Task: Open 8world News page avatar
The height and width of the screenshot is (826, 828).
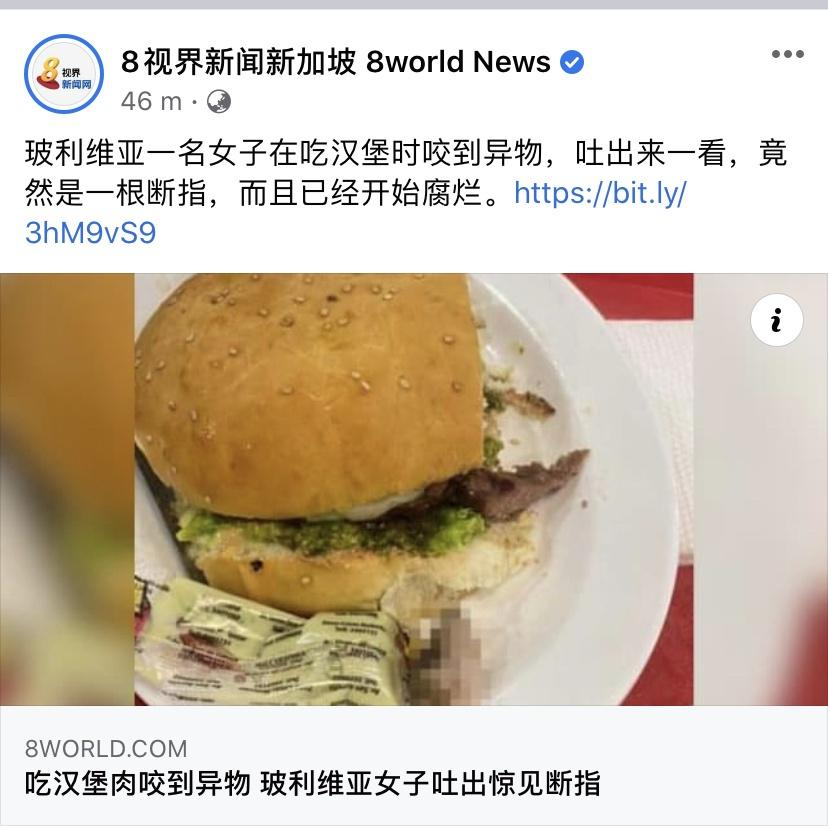Action: 64,74
